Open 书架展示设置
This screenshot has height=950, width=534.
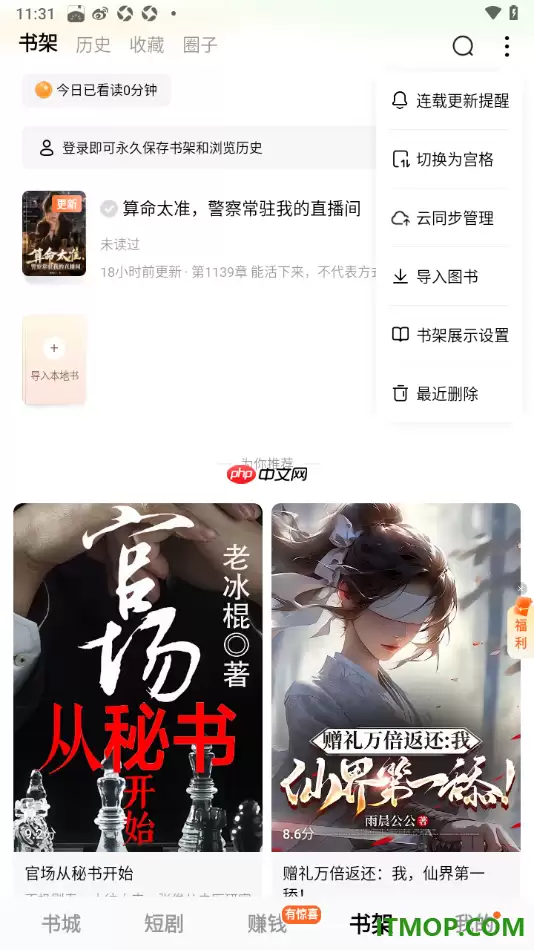coord(449,335)
